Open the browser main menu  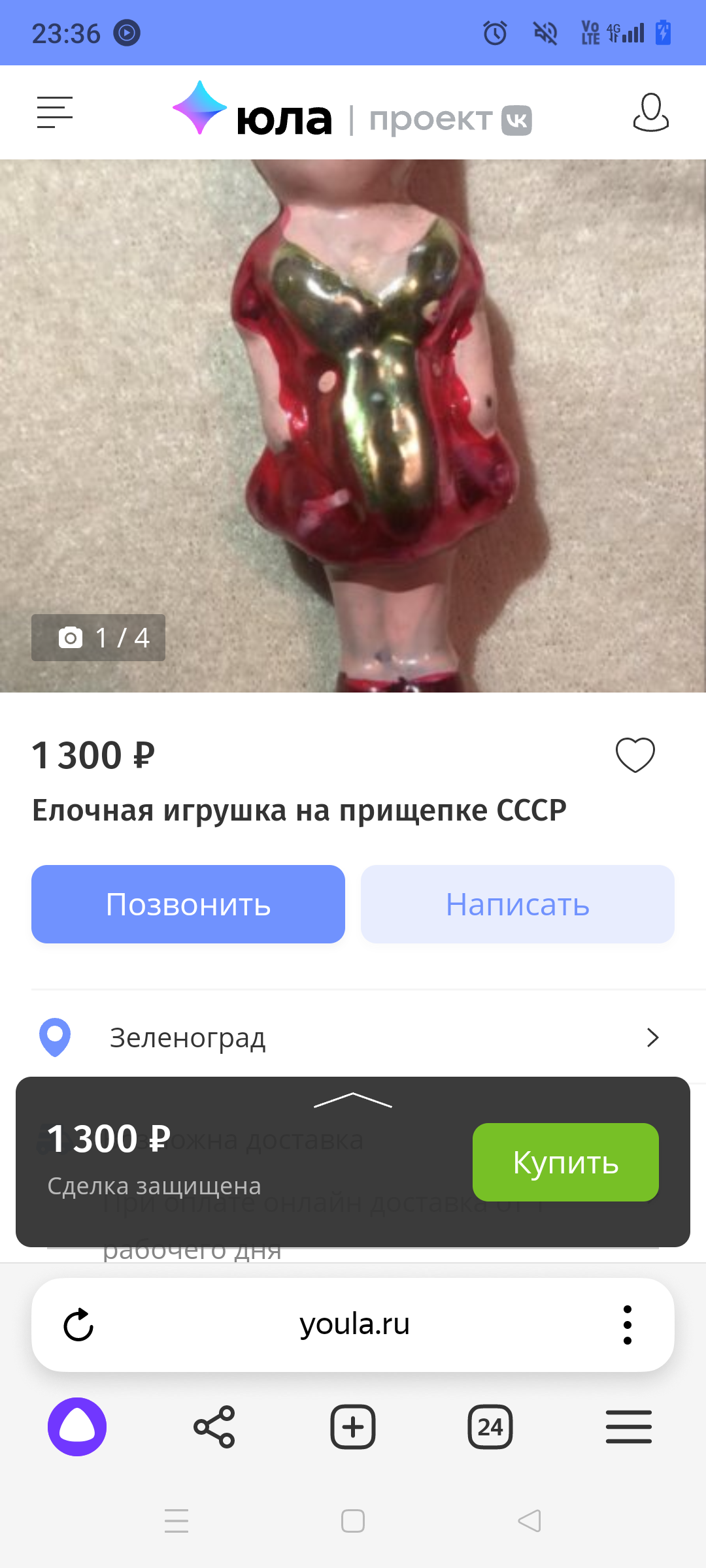[x=628, y=1427]
